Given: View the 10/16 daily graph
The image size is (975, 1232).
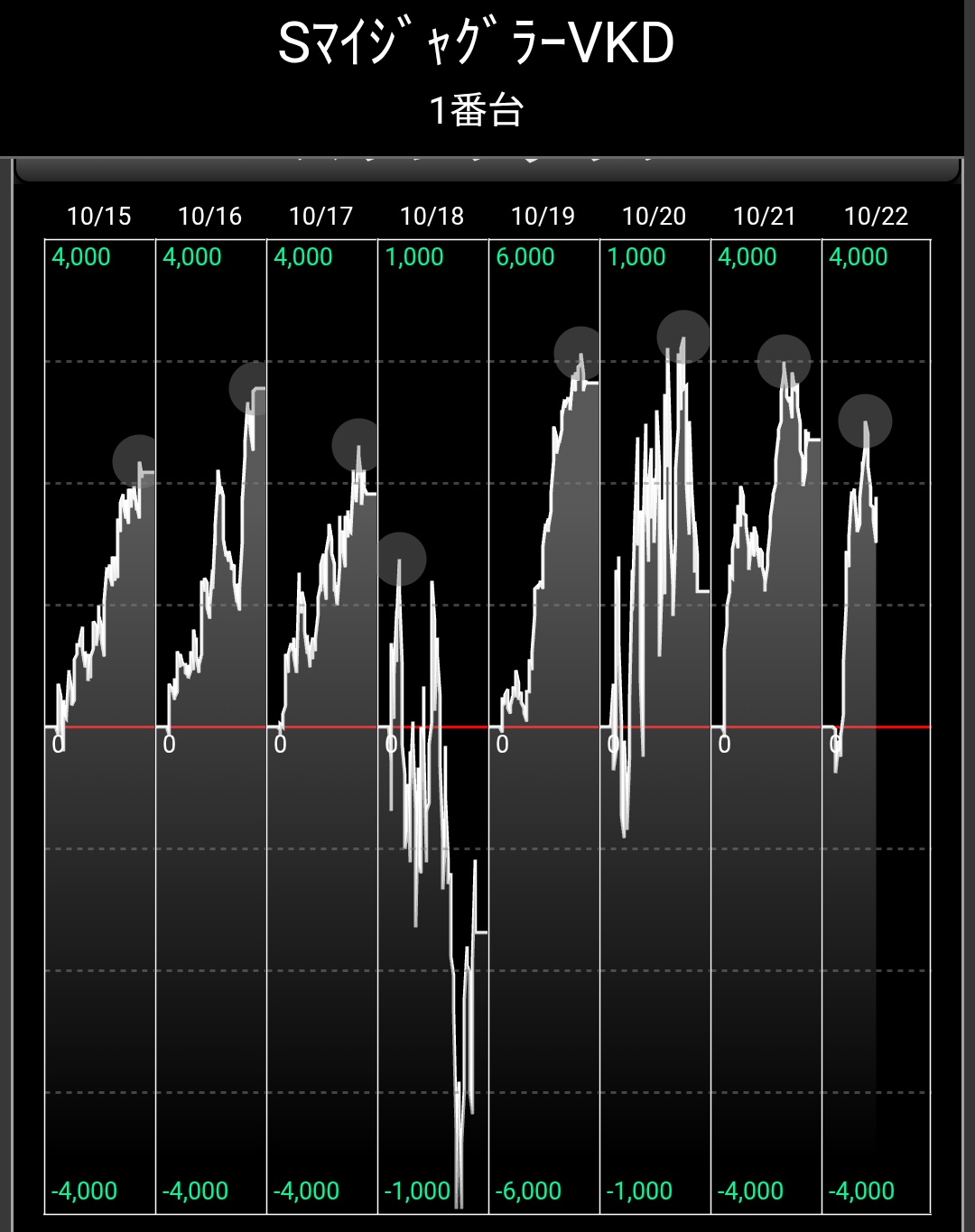Looking at the screenshot, I should click(211, 722).
